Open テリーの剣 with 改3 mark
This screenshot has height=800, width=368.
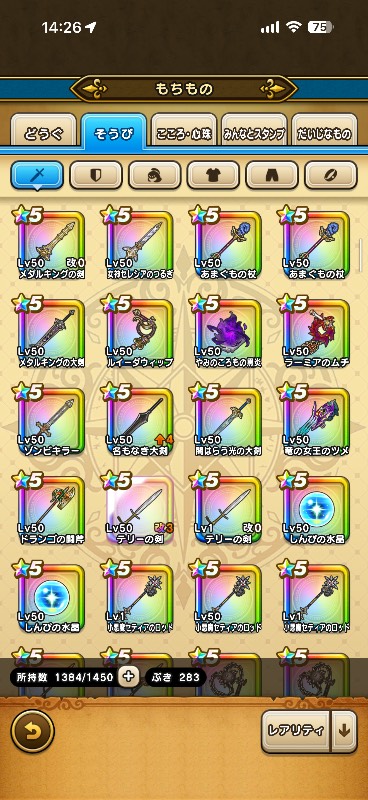pyautogui.click(x=138, y=508)
